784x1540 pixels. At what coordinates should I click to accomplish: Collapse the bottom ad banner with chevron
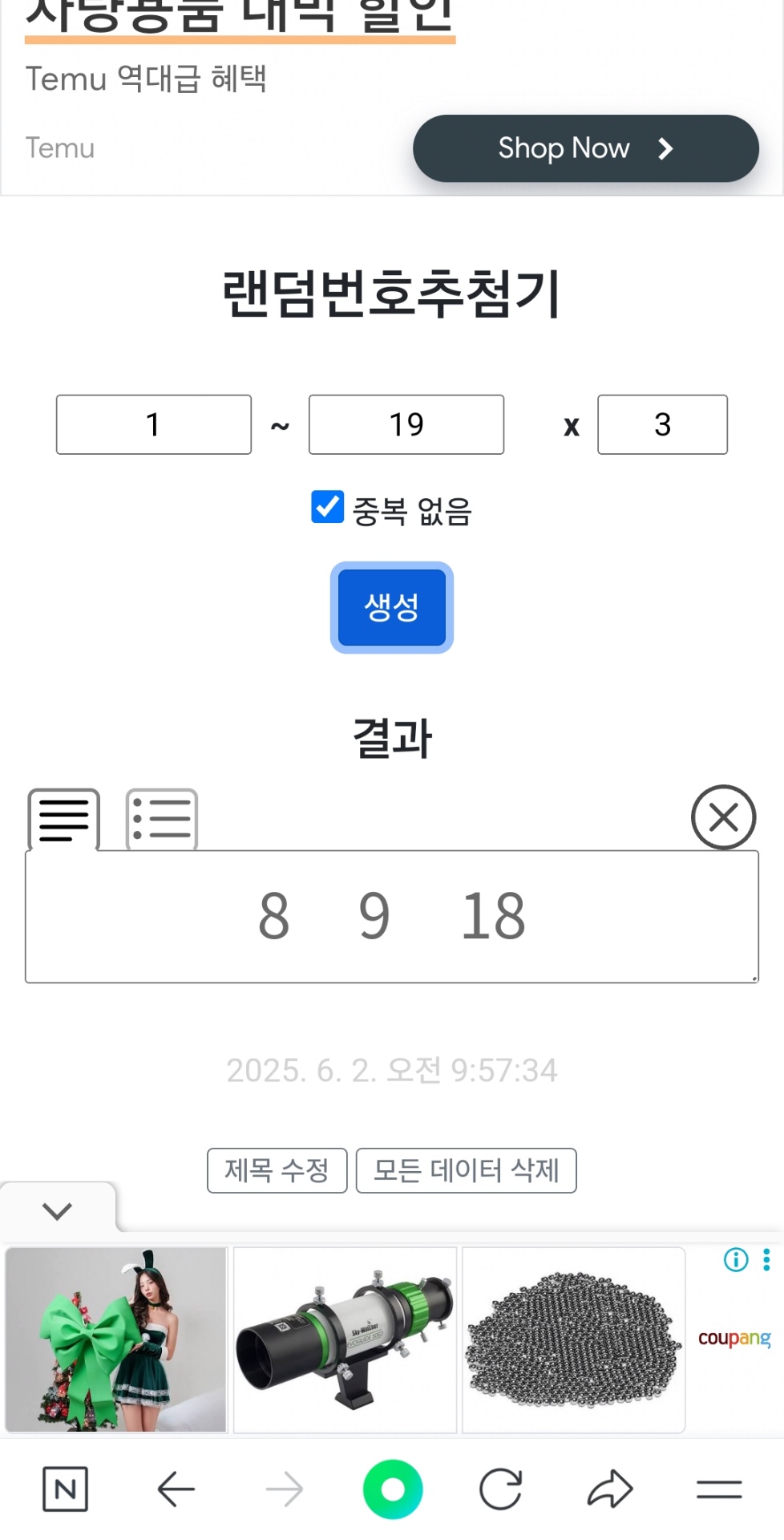(57, 1210)
